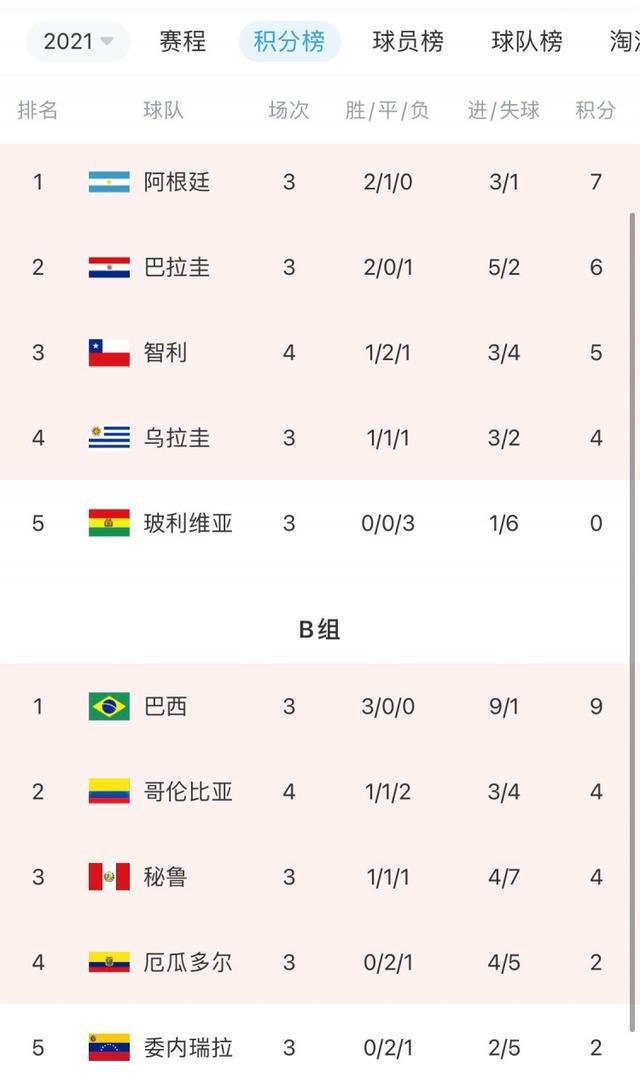640x1090 pixels.
Task: Switch to the 球员榜 tab
Action: coord(408,42)
